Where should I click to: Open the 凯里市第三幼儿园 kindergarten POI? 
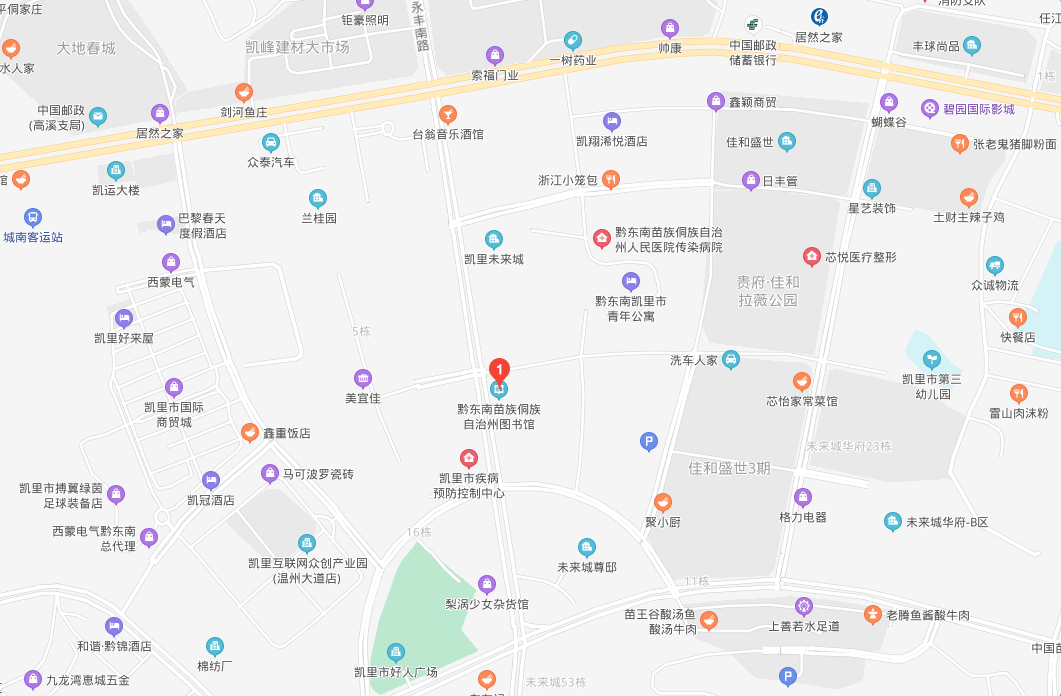point(931,358)
